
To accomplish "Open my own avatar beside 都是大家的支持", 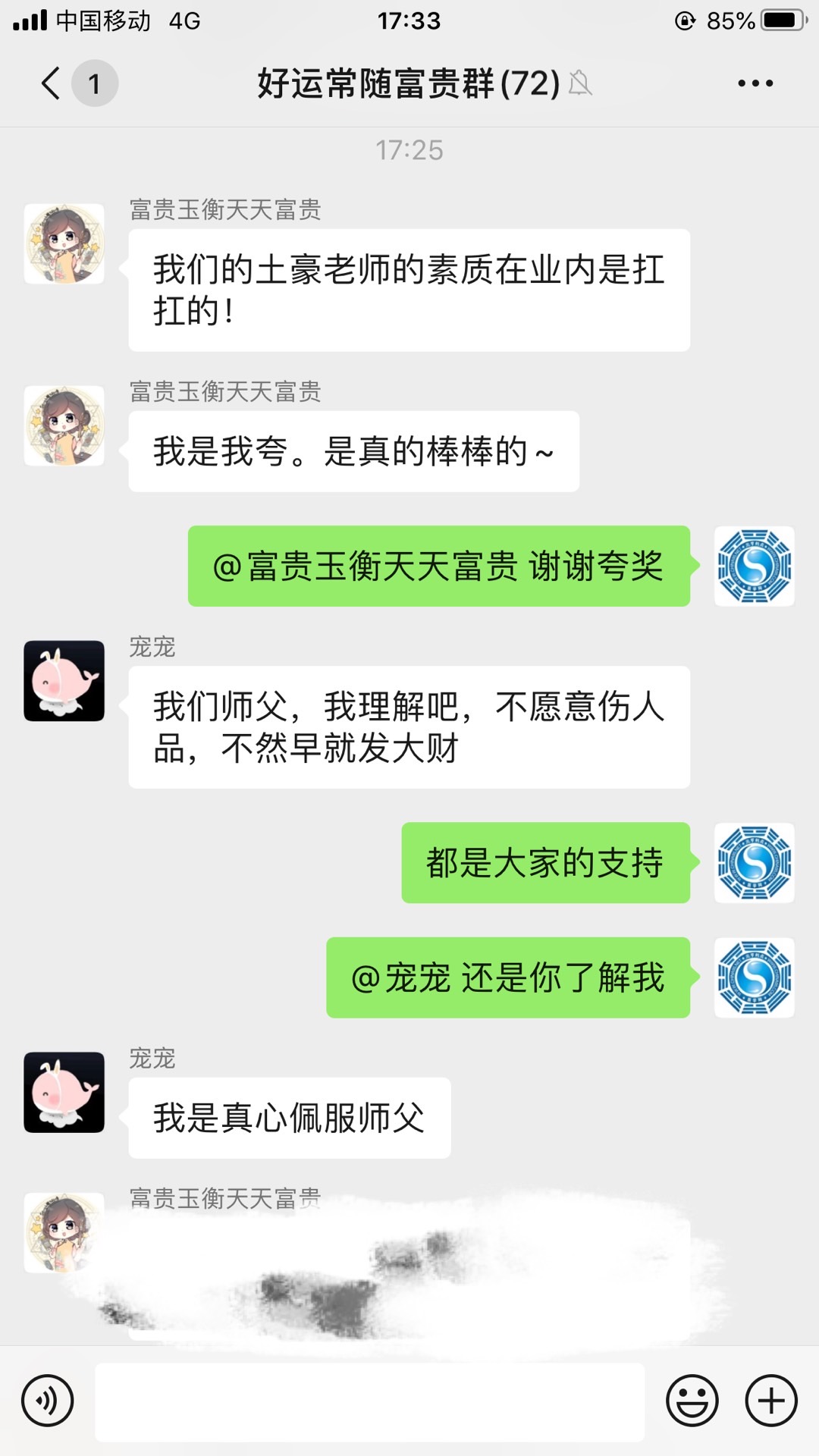I will [754, 863].
